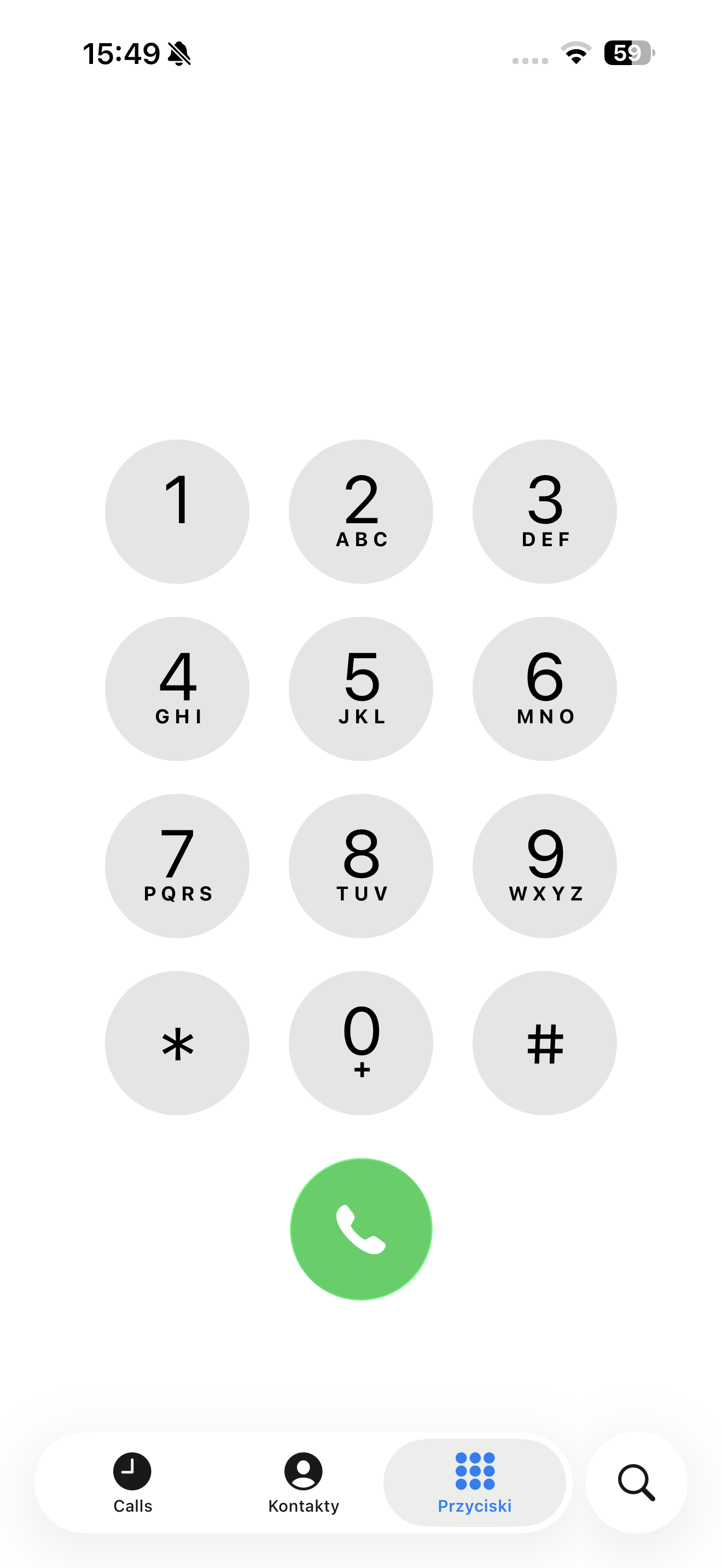
Task: Enter digit 3 DEF
Action: tap(545, 511)
